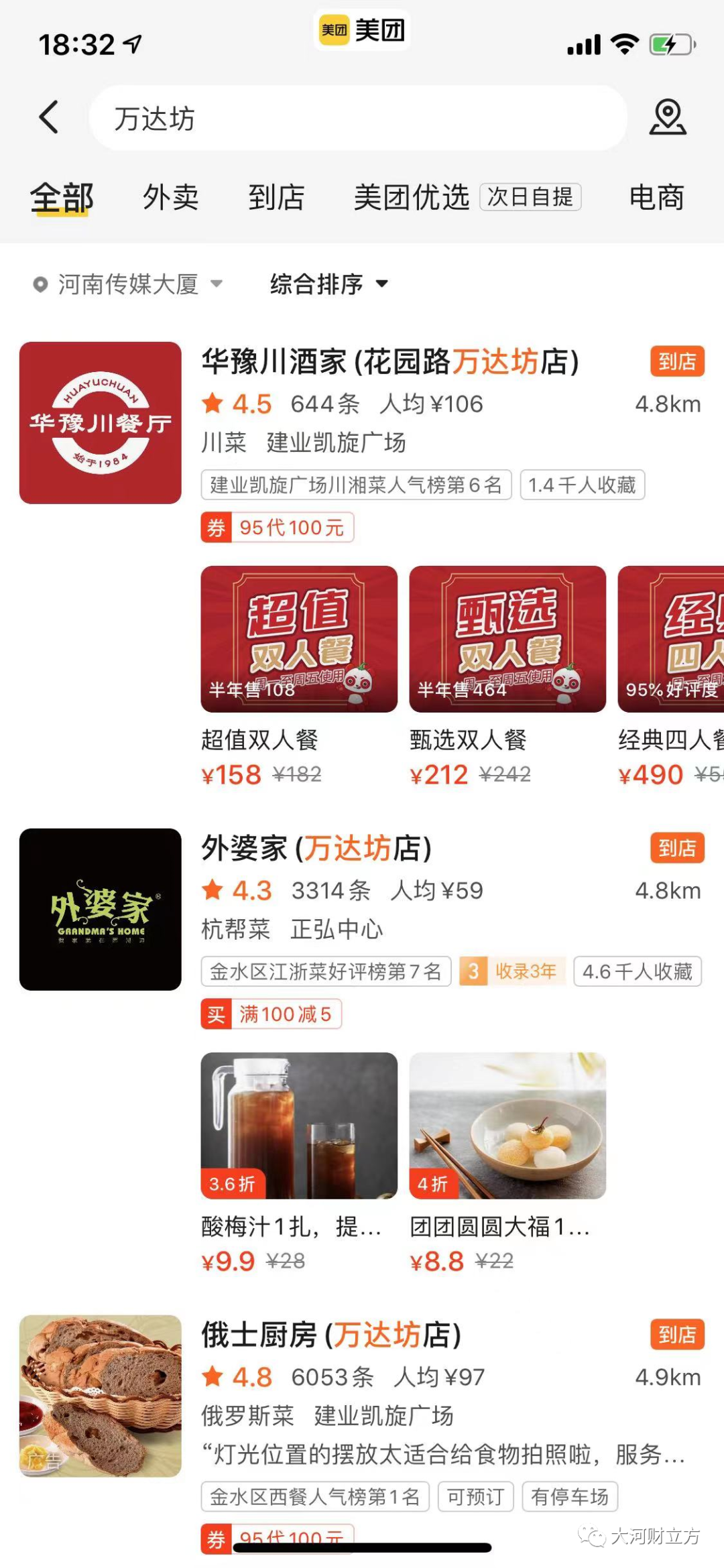Tap the 万达坊 search field
This screenshot has width=724, height=1568.
coord(357,119)
